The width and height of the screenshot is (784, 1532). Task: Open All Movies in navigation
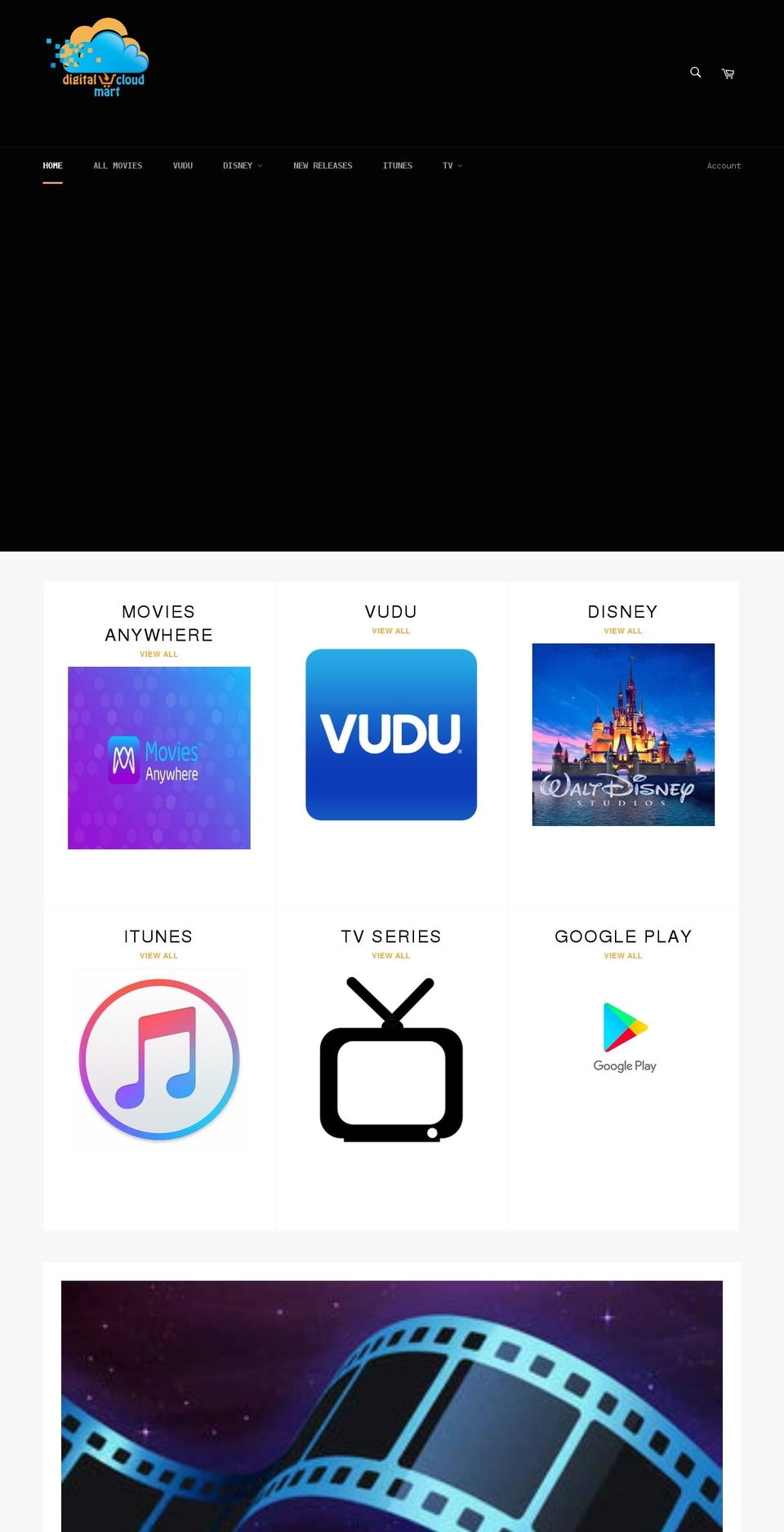[118, 166]
